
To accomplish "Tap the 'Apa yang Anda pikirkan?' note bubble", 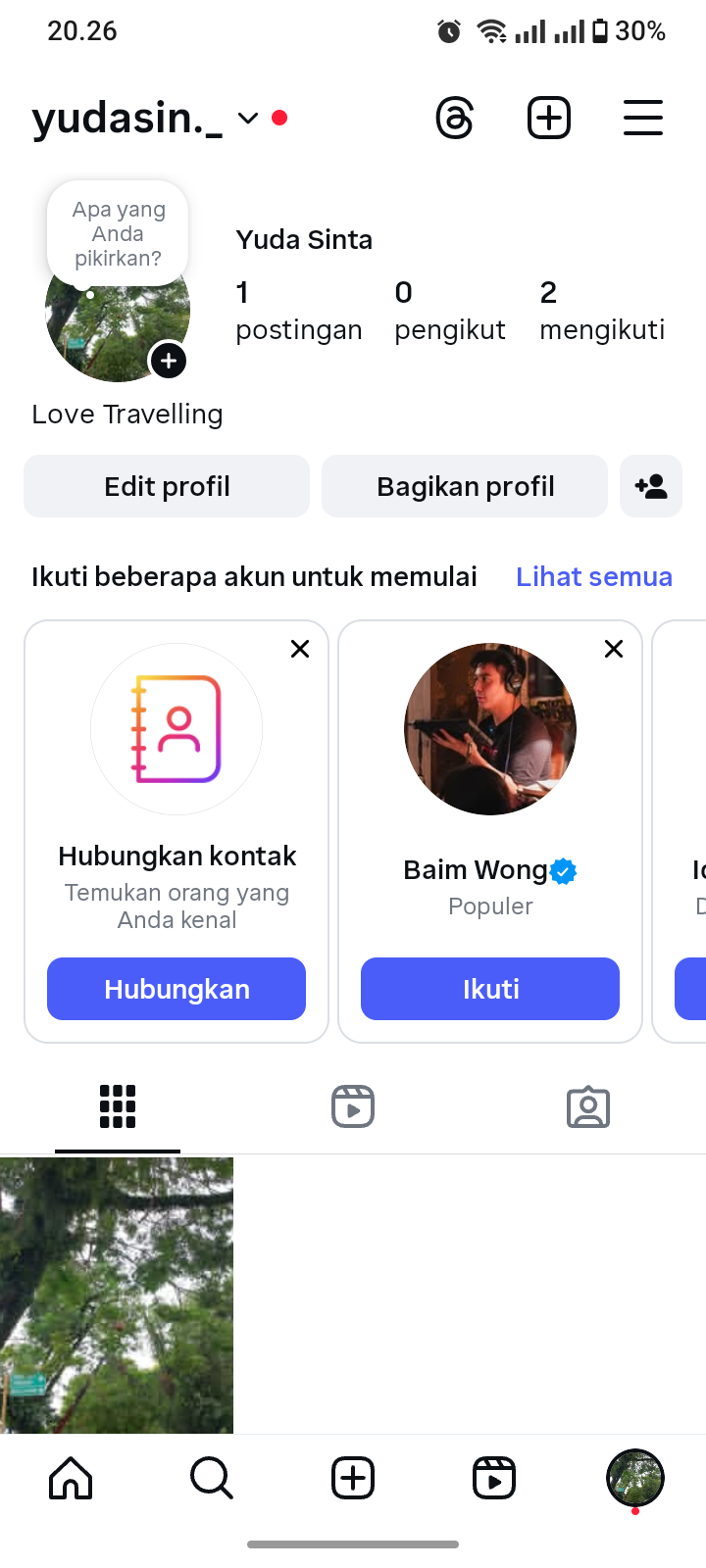I will click(x=118, y=233).
